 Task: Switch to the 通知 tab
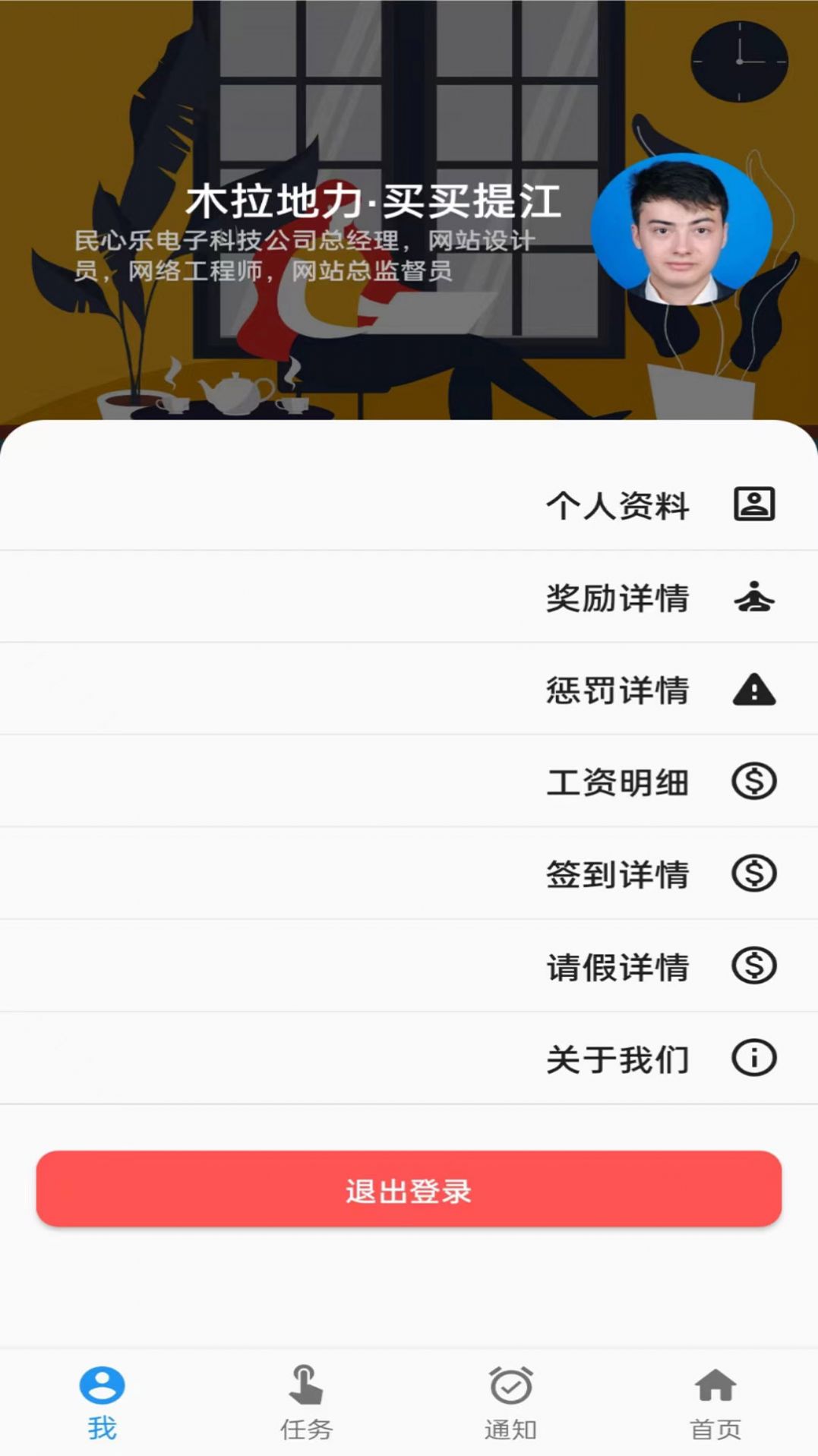[510, 1402]
